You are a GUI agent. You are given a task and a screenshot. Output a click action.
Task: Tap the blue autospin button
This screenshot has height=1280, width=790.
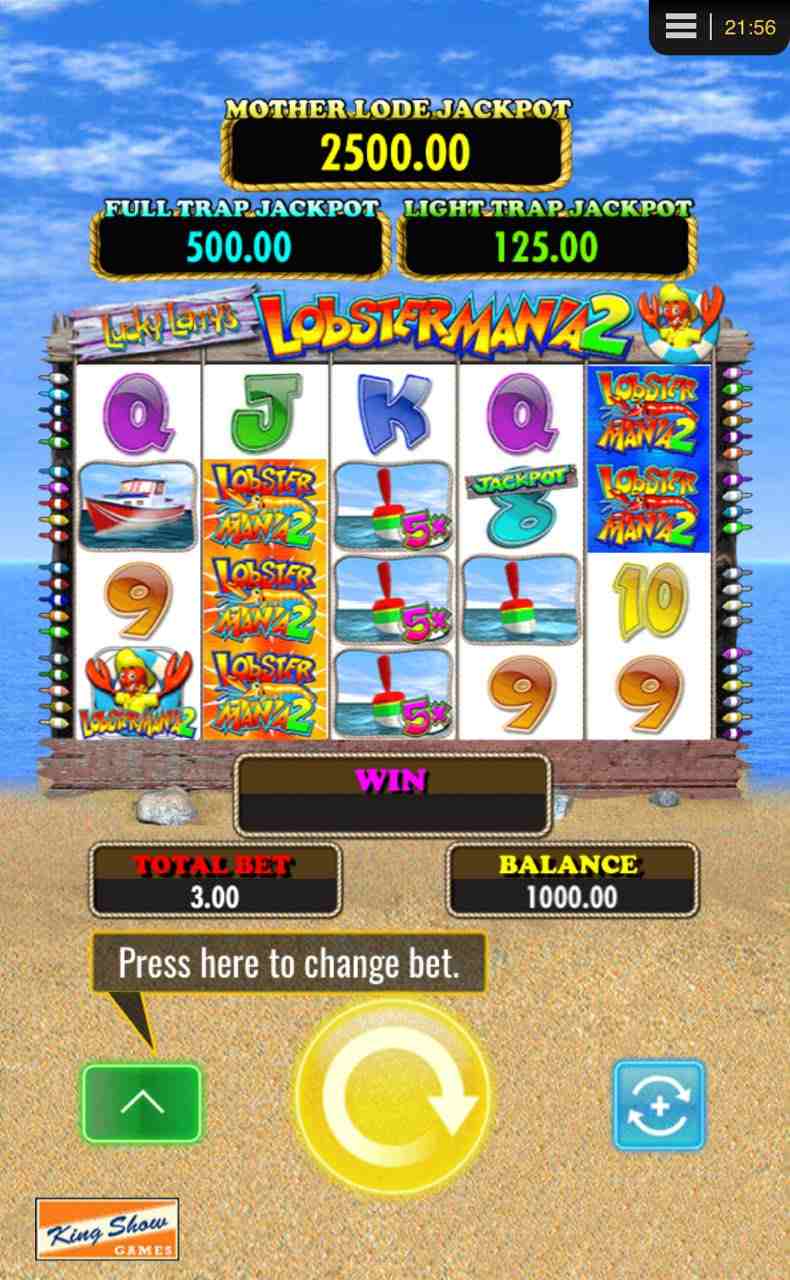[659, 1105]
